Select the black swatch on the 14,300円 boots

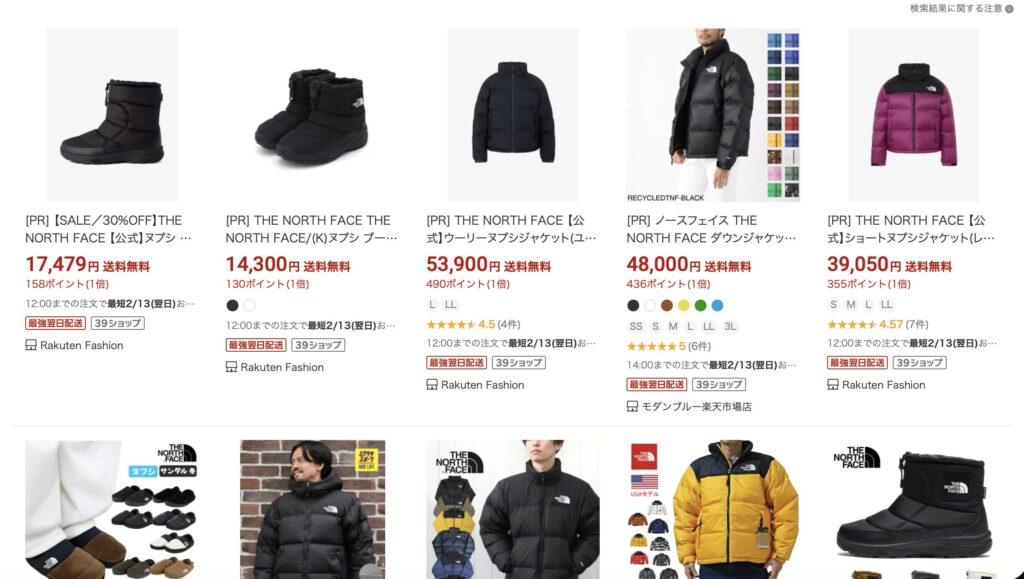(233, 305)
